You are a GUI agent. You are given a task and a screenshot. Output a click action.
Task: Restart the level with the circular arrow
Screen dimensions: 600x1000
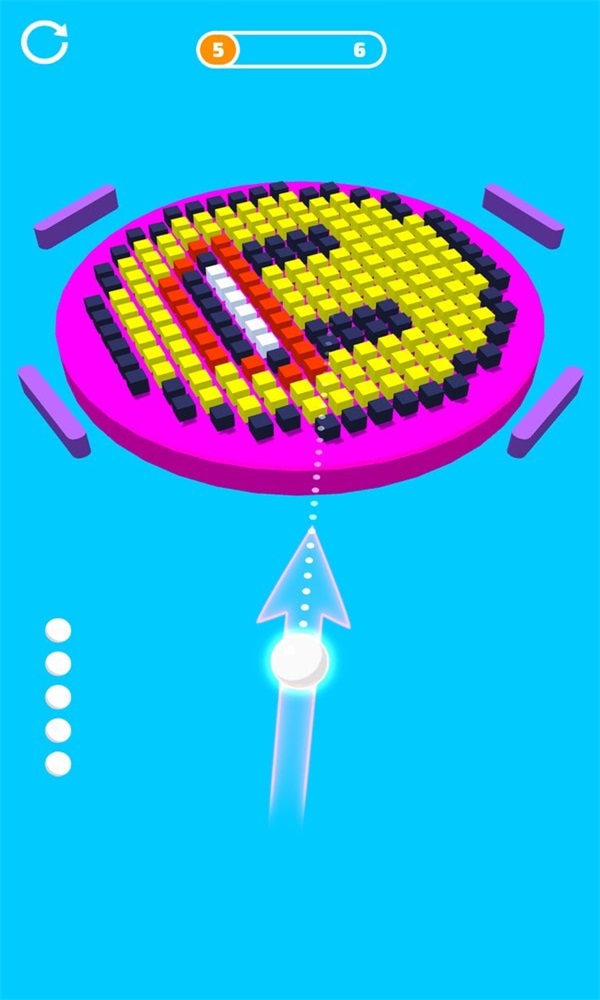(x=45, y=43)
